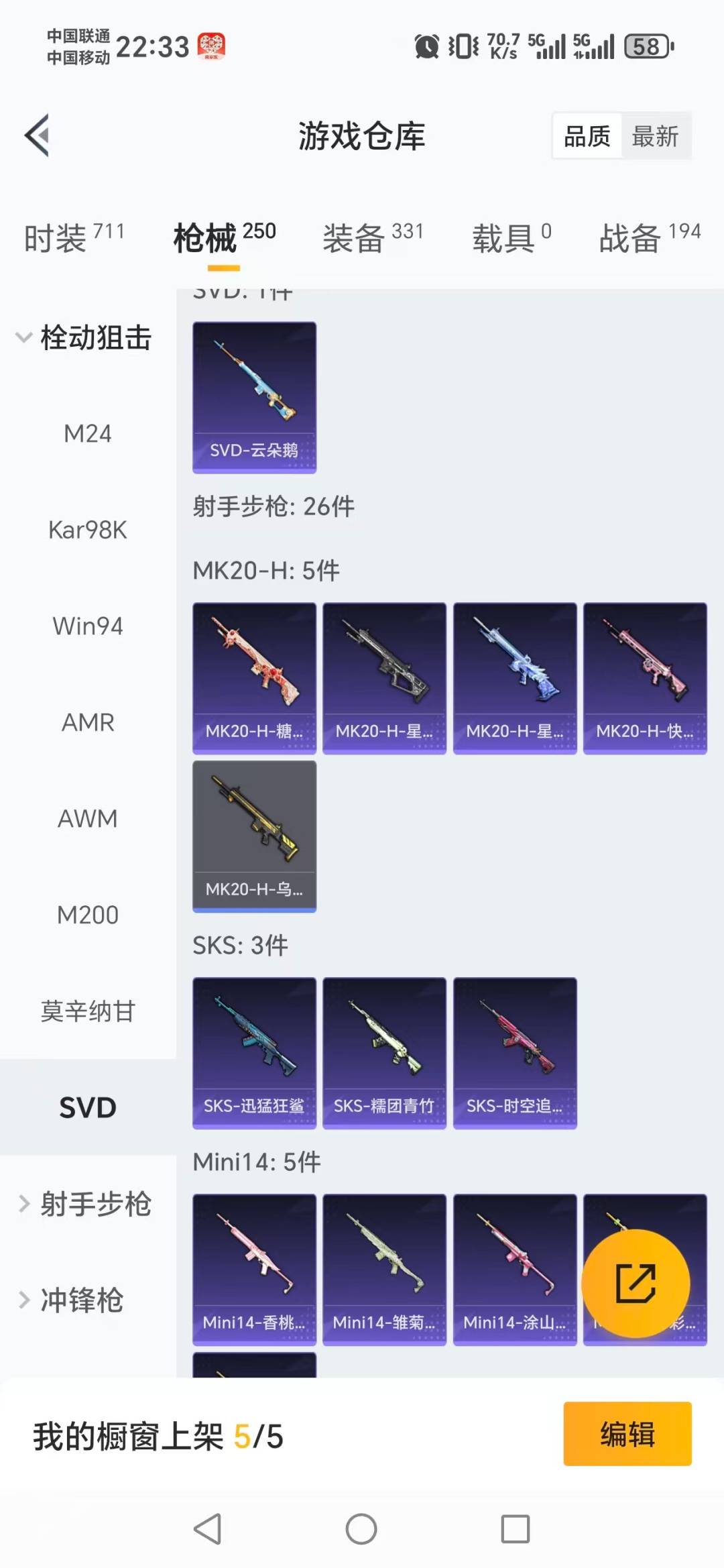Tap the red app badge beside the clock
The height and width of the screenshot is (1568, 724).
(208, 46)
